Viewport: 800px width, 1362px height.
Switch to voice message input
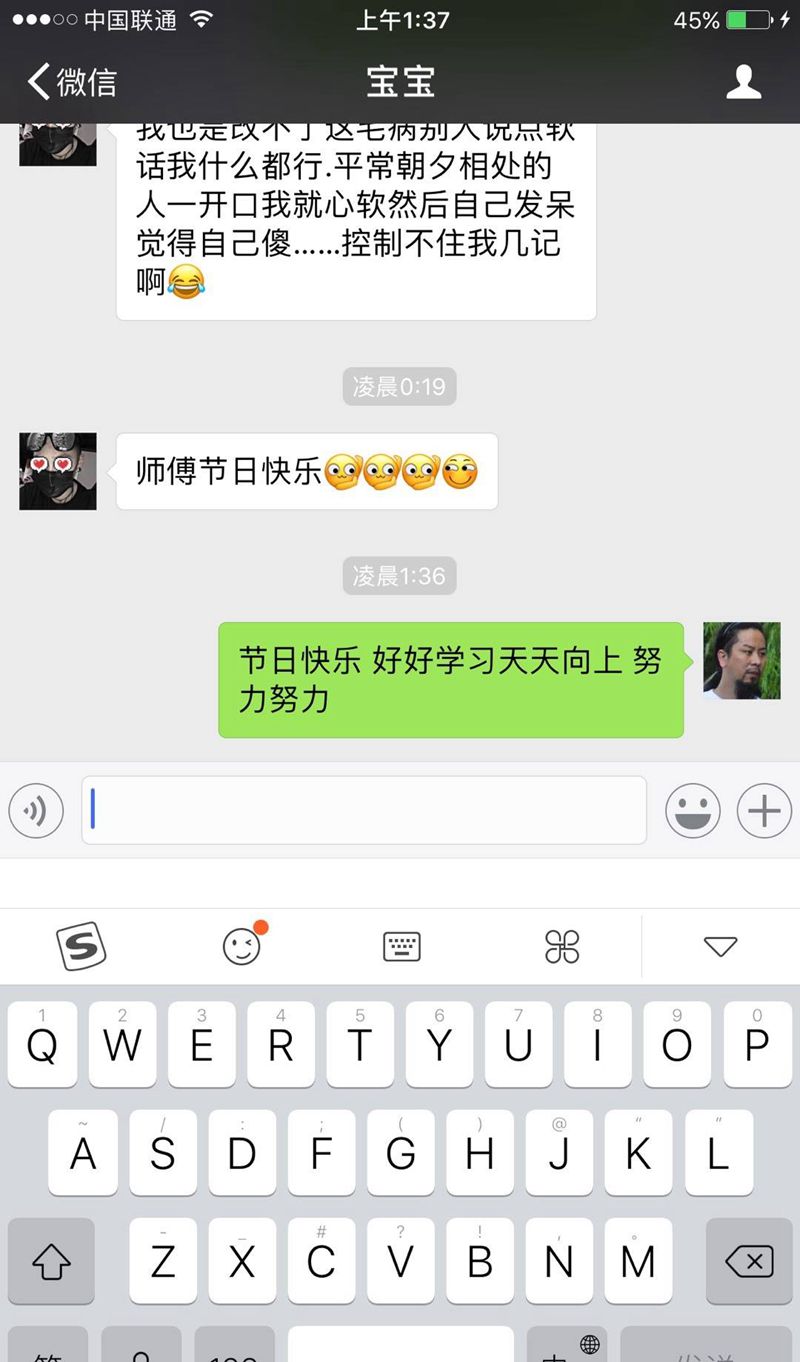[x=36, y=811]
